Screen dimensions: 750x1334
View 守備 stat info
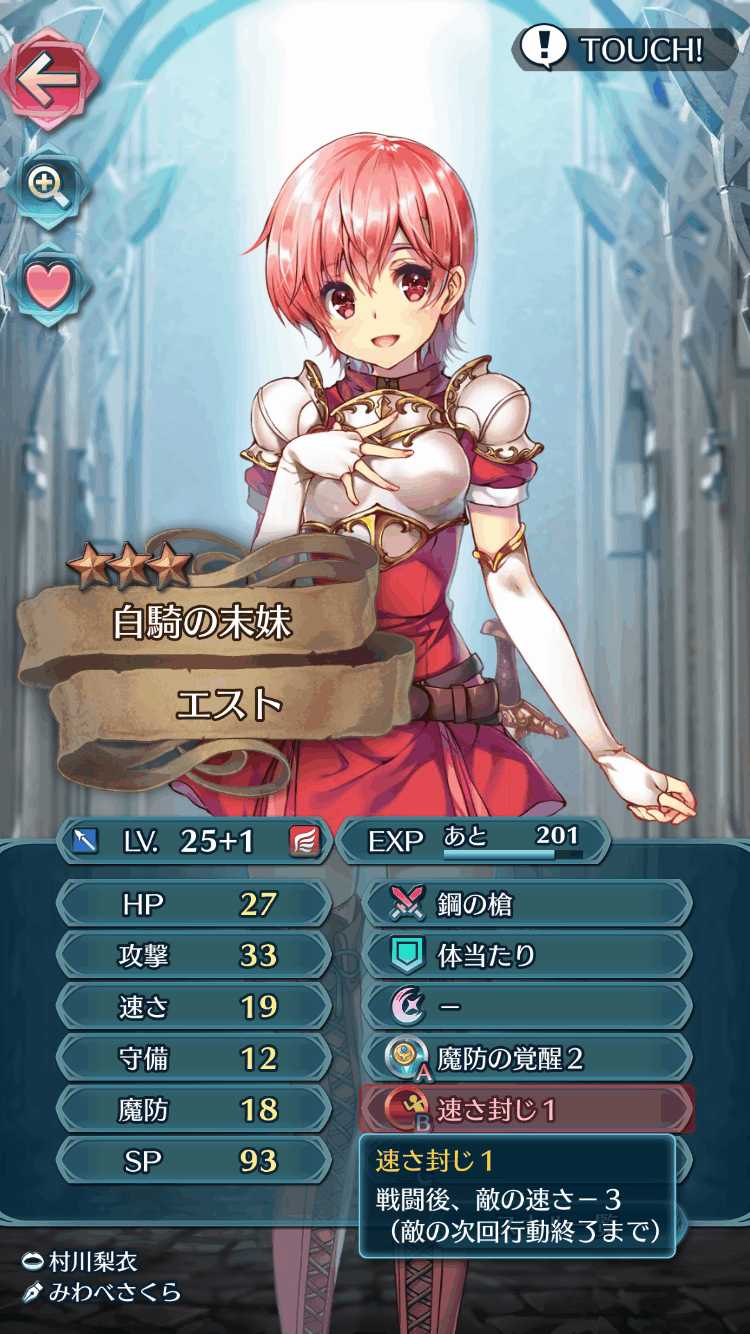pyautogui.click(x=193, y=1058)
